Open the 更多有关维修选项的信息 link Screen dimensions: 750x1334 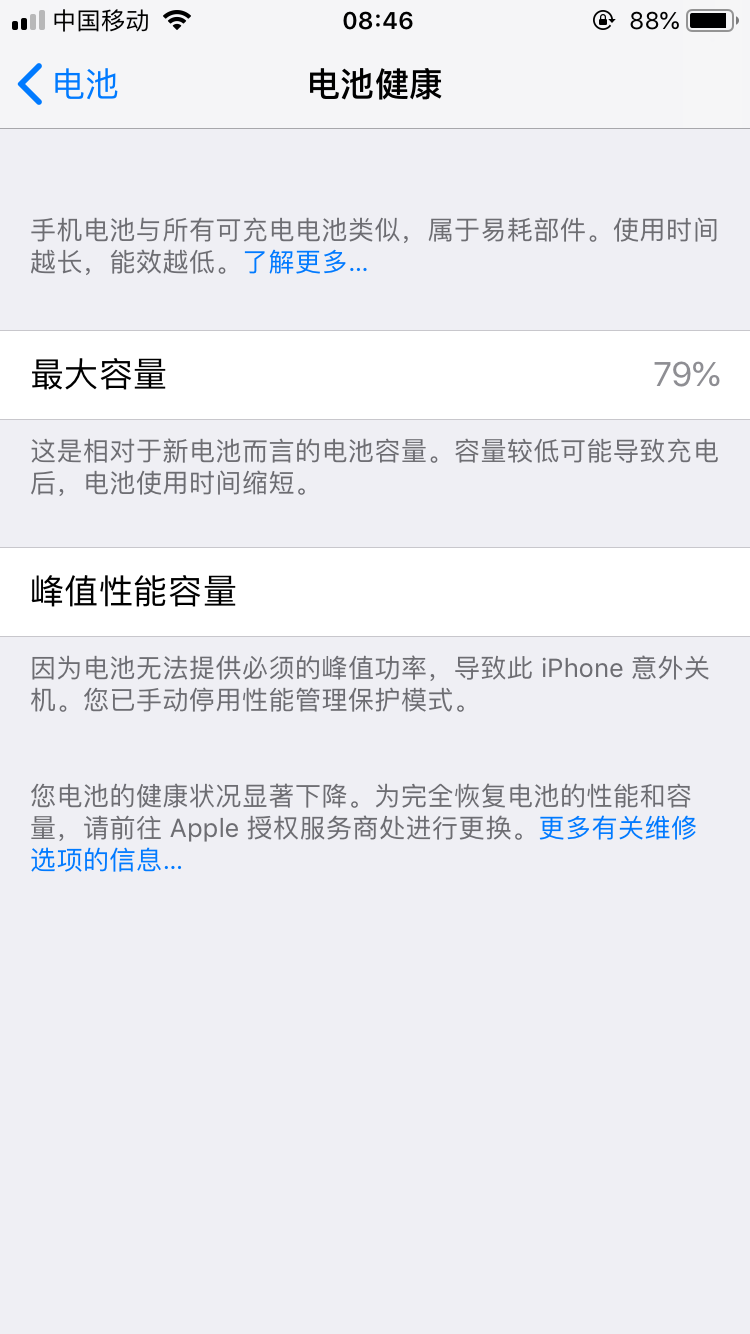pos(617,829)
